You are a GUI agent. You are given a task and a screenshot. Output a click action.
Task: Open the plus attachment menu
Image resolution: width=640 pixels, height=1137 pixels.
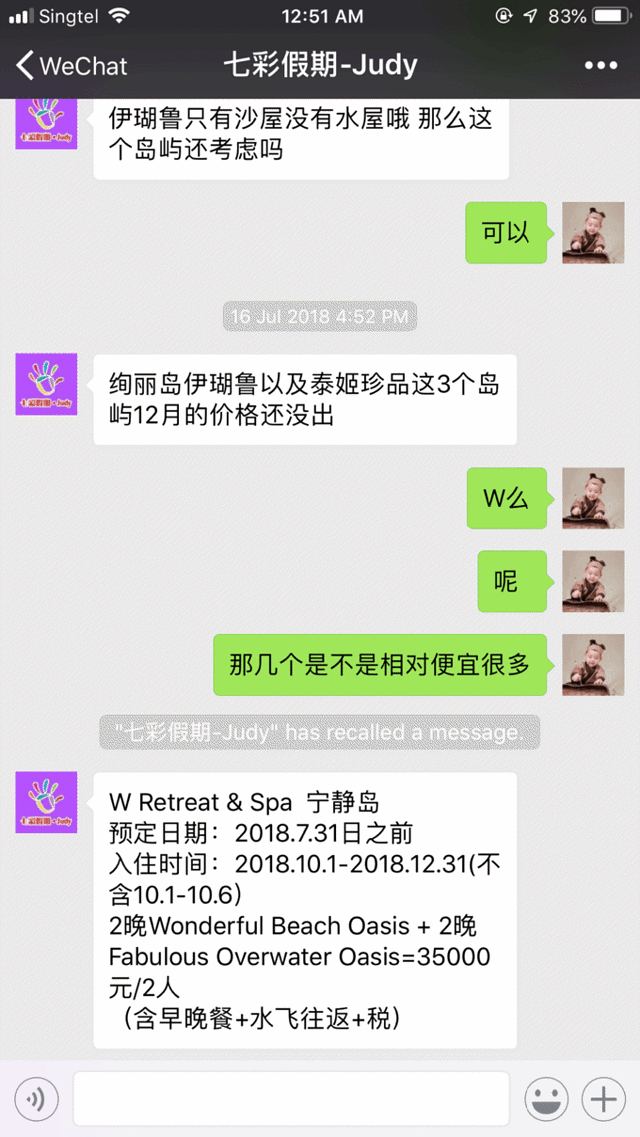(x=603, y=1100)
